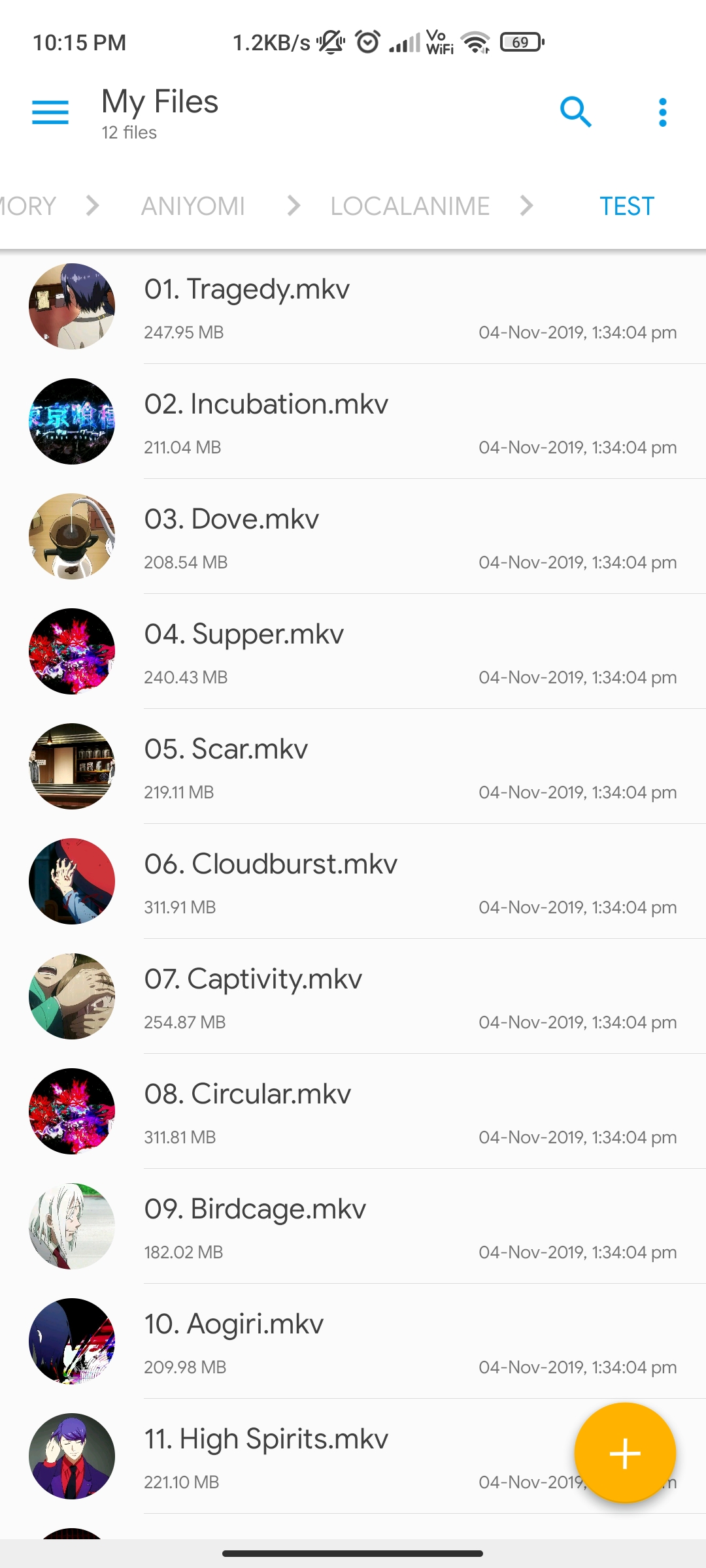Open the navigation drawer menu
This screenshot has width=706, height=1568.
50,112
